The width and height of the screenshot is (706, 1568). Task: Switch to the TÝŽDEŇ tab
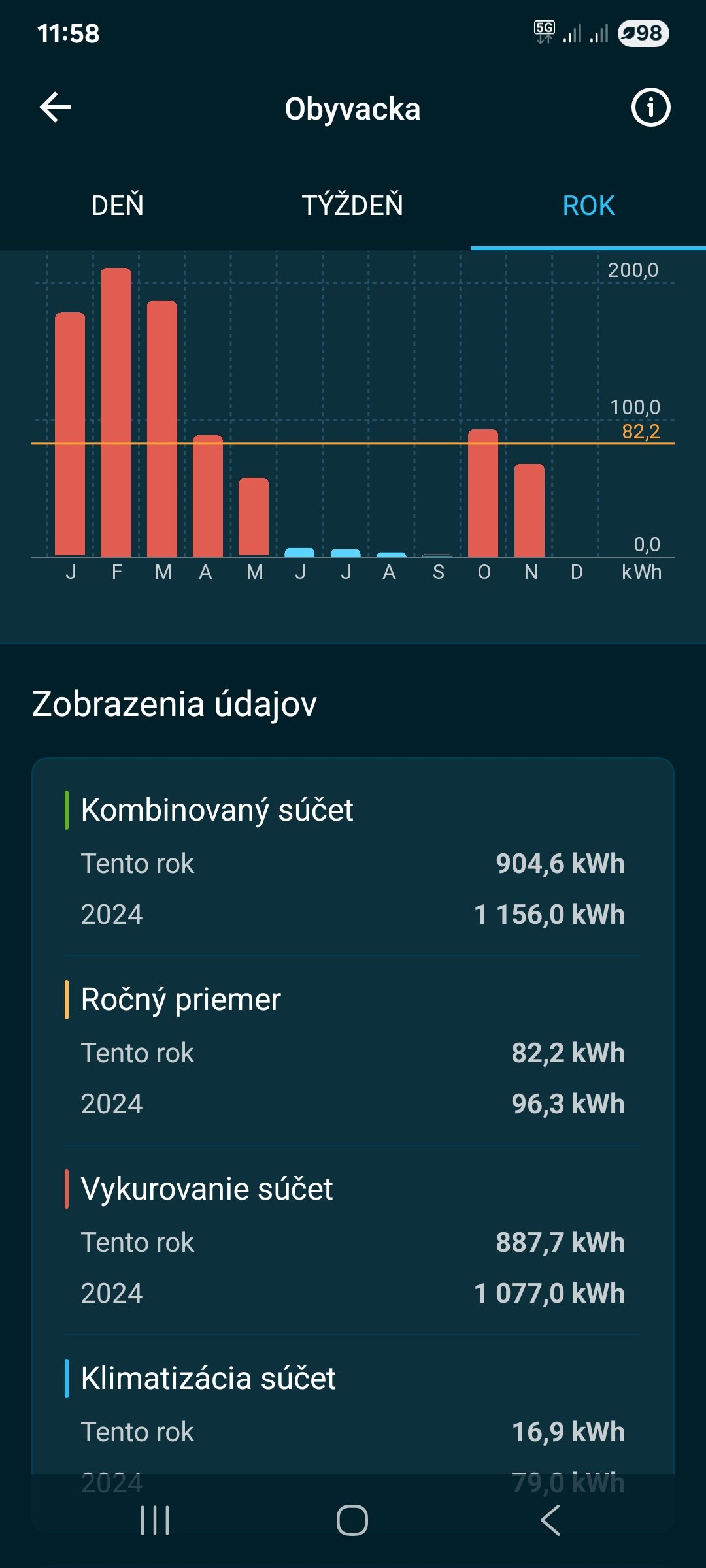pyautogui.click(x=352, y=206)
